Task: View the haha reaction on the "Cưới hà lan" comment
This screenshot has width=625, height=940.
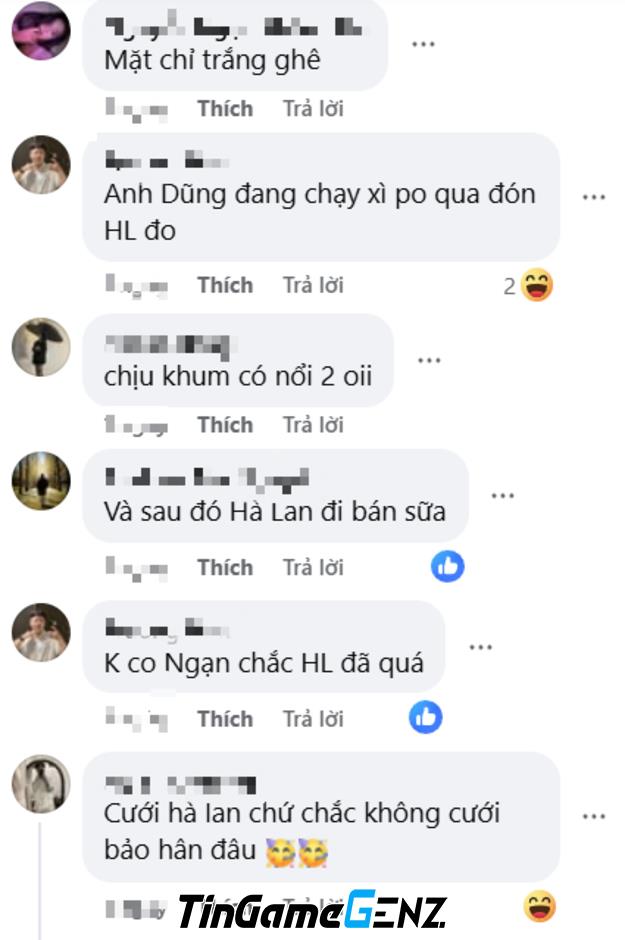Action: tap(540, 907)
